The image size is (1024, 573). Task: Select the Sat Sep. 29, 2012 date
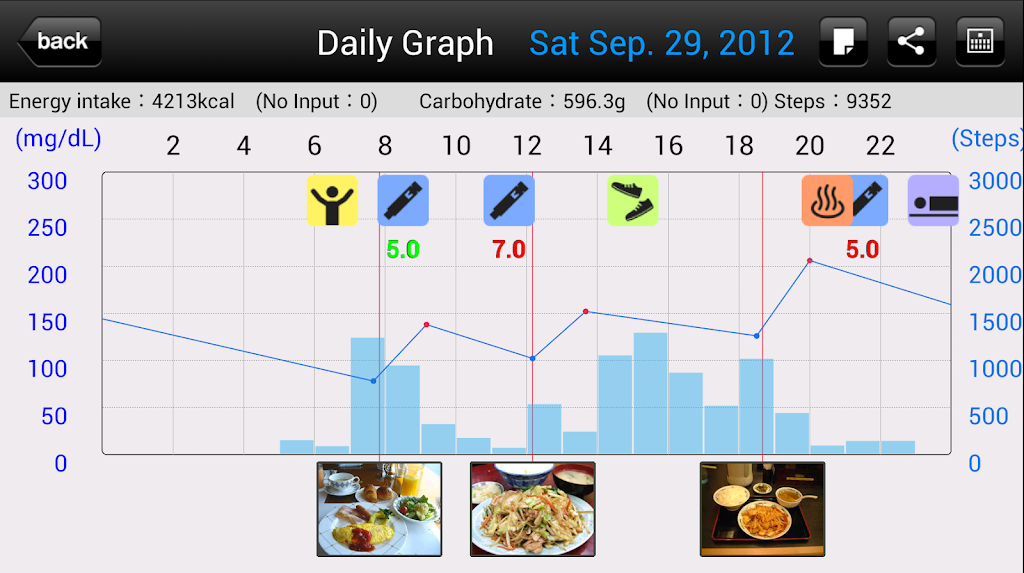point(661,43)
